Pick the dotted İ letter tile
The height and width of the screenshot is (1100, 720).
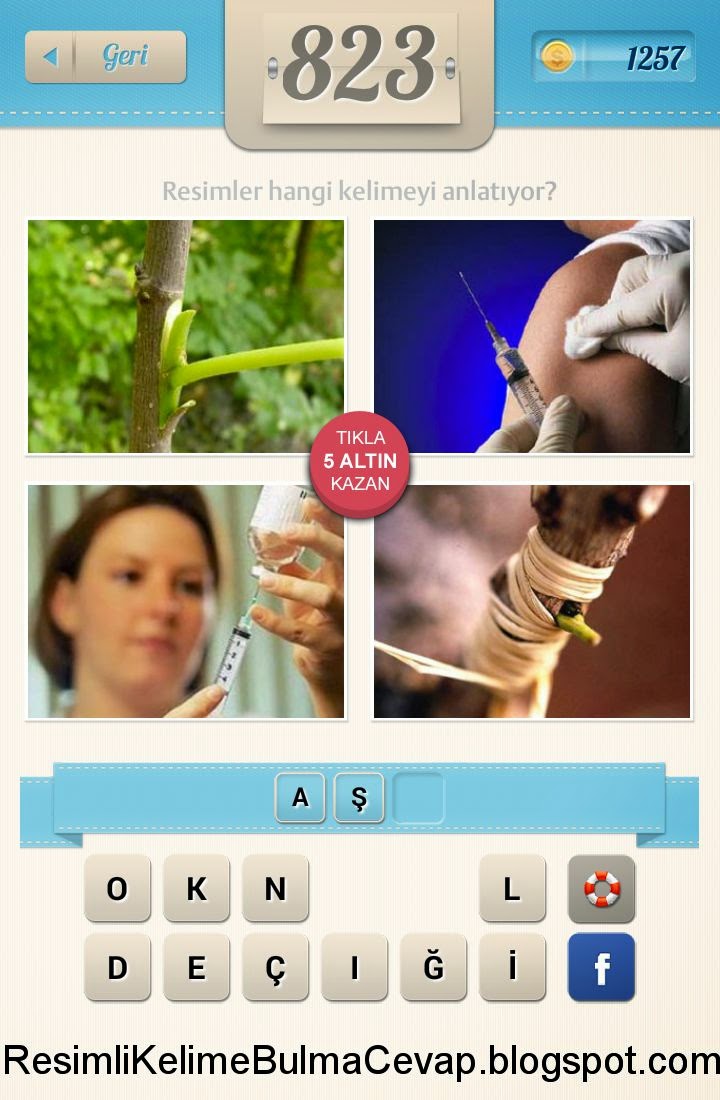click(x=512, y=967)
